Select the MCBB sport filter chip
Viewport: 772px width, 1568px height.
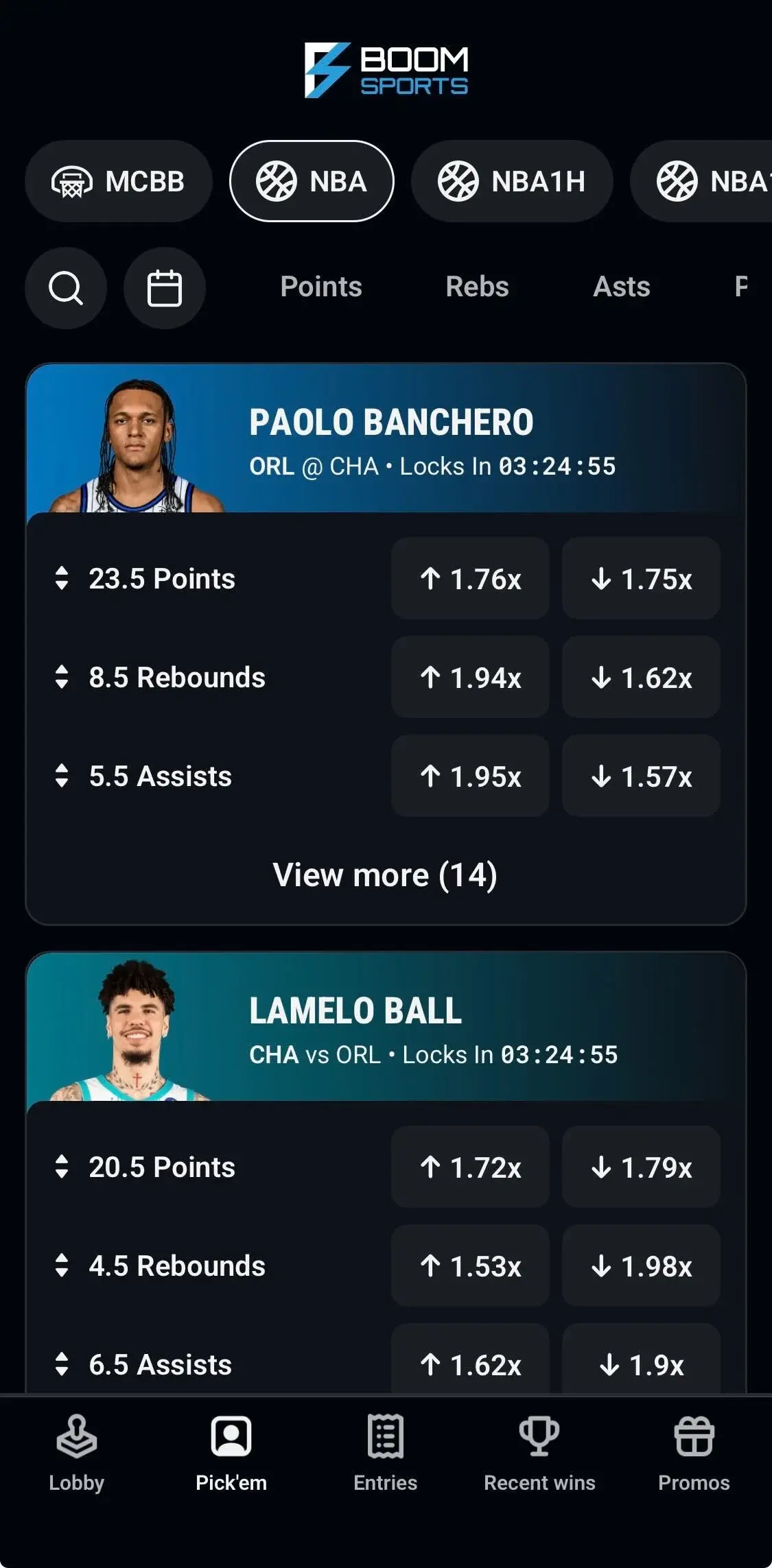coord(118,181)
